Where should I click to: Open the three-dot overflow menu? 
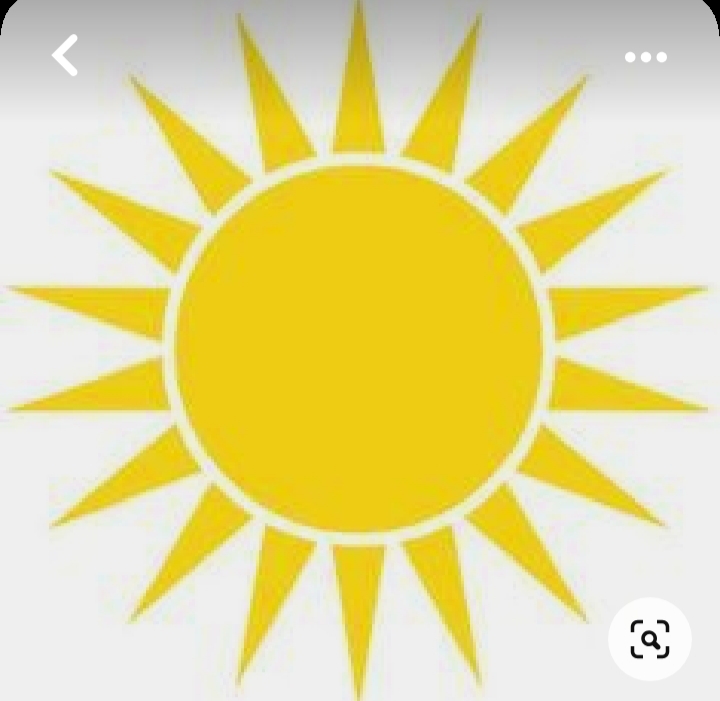pos(646,57)
